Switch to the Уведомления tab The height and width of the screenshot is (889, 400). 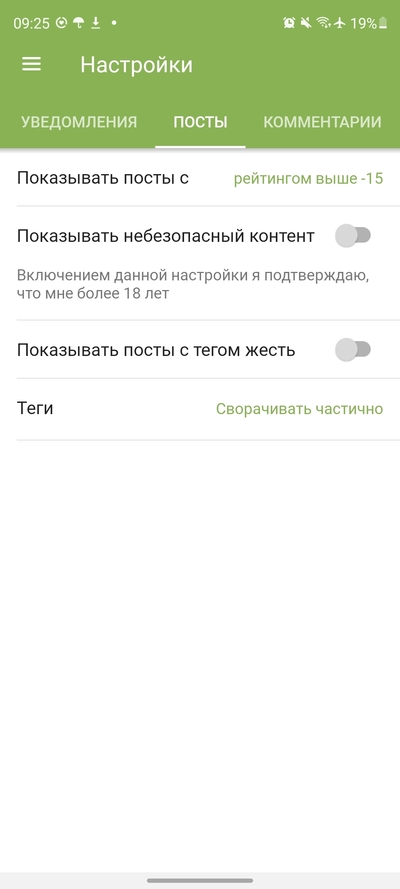(x=79, y=122)
